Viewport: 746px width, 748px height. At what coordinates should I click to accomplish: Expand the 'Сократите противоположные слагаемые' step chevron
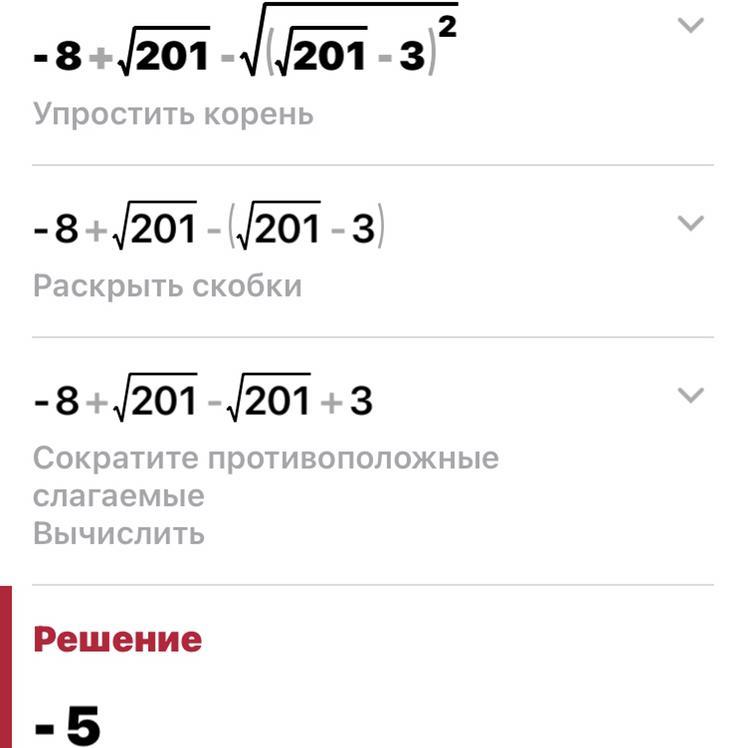coord(691,396)
